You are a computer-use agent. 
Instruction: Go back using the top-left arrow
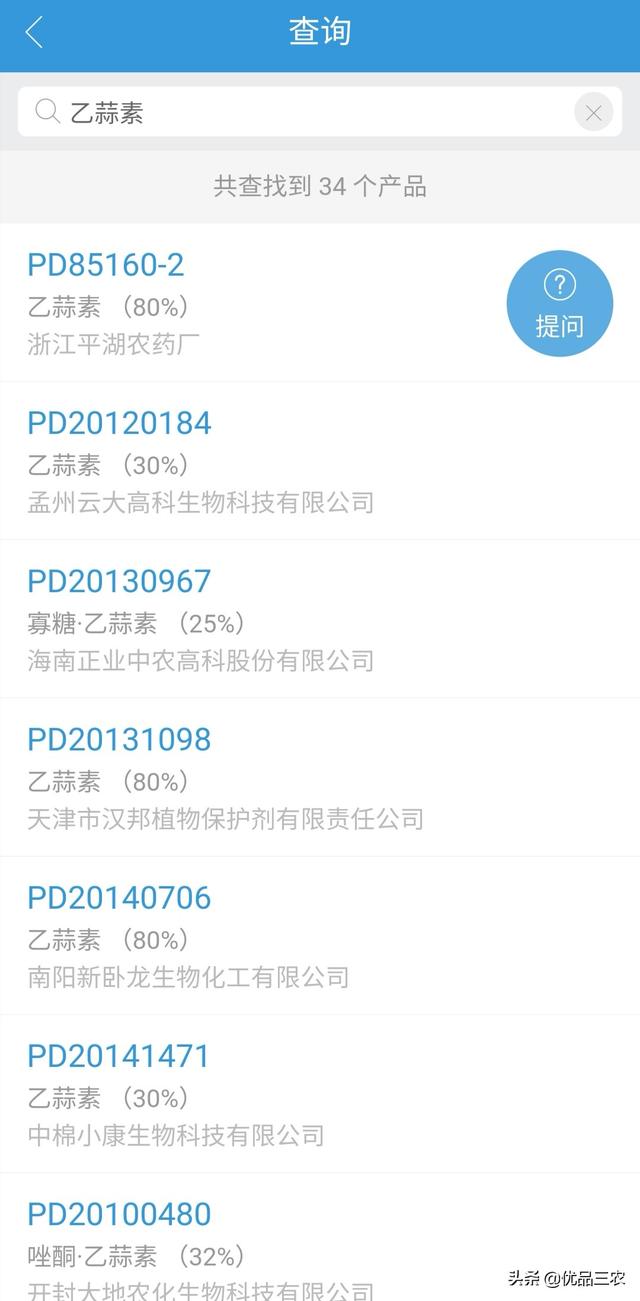[34, 33]
